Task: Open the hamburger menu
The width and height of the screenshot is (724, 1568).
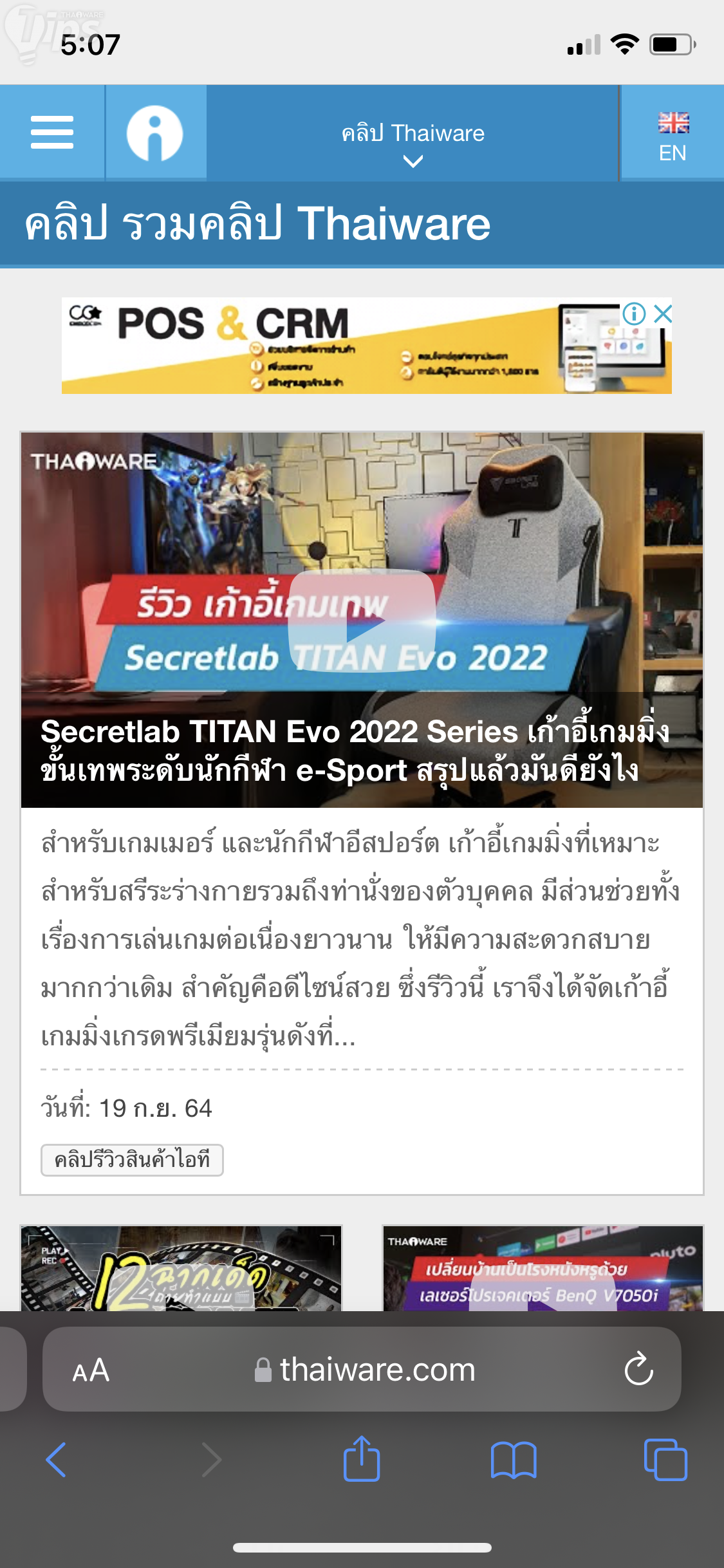Action: pyautogui.click(x=52, y=133)
